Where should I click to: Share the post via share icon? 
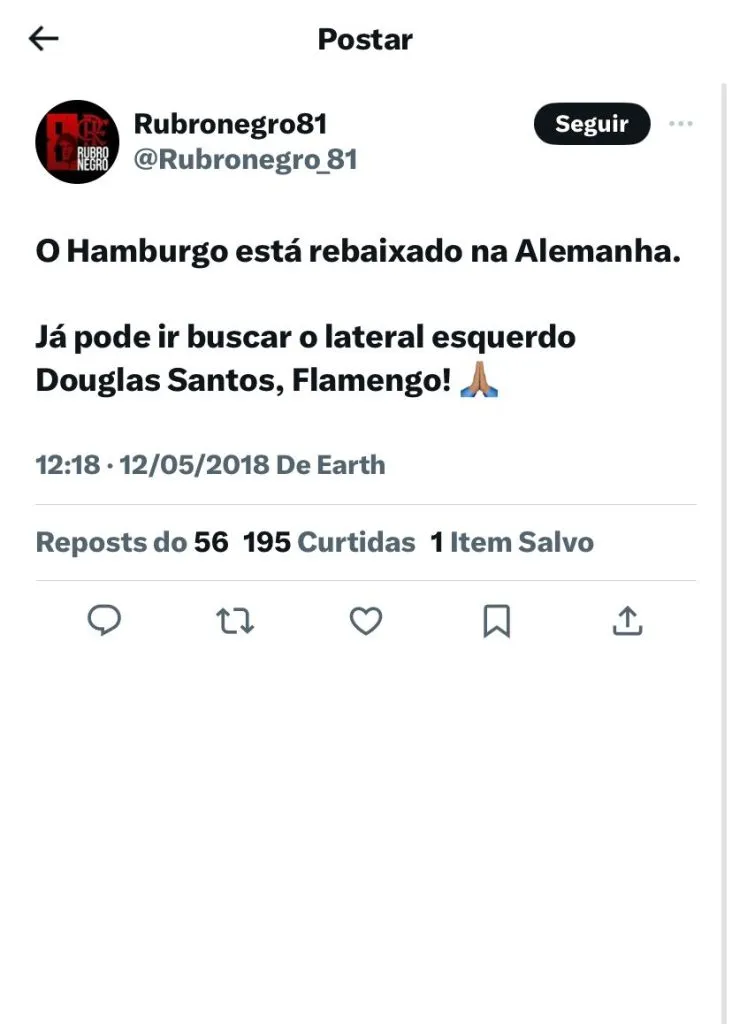(x=627, y=622)
